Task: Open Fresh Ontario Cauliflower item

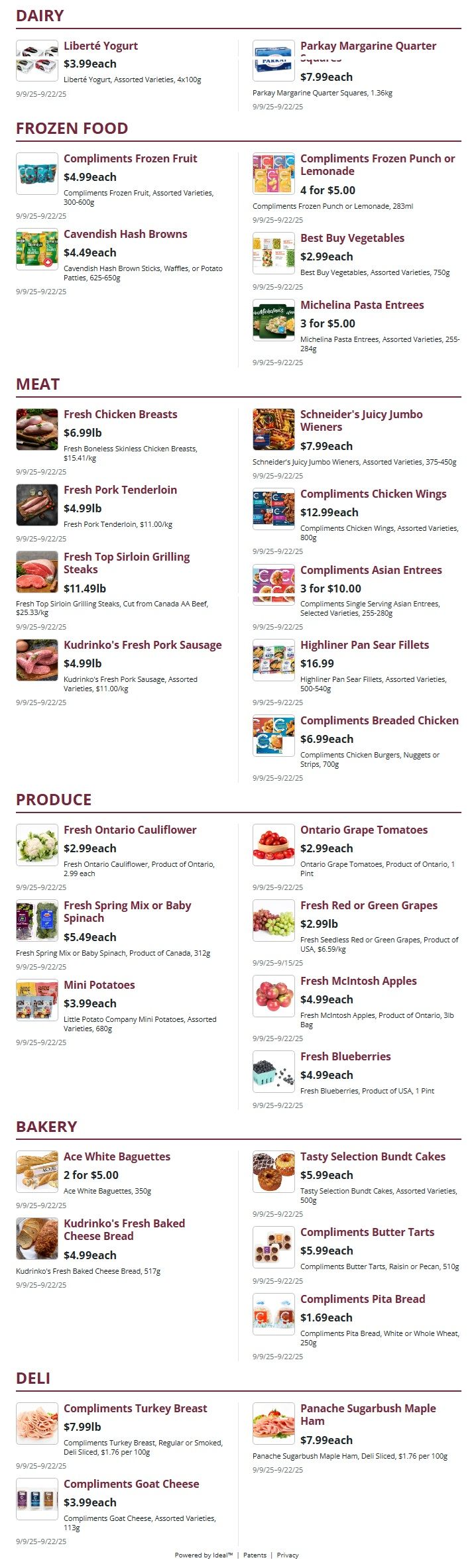Action: 130,830
